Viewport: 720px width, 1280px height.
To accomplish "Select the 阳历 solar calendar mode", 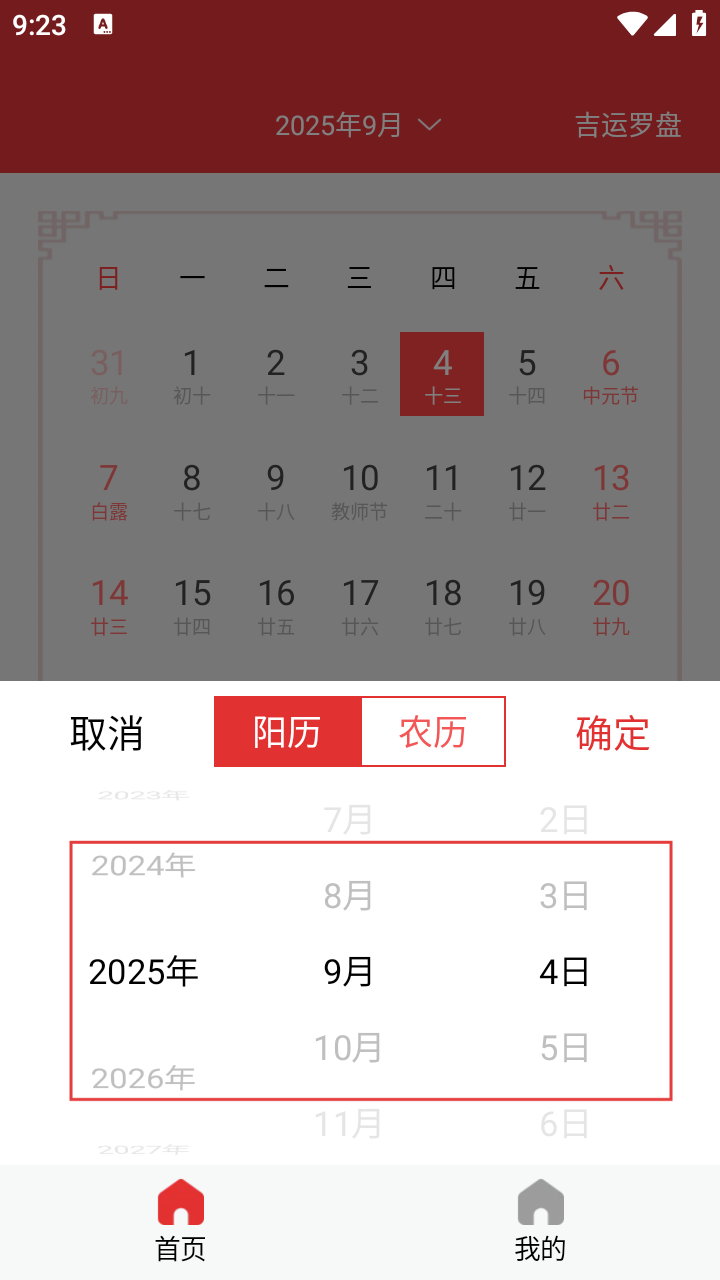I will coord(288,732).
